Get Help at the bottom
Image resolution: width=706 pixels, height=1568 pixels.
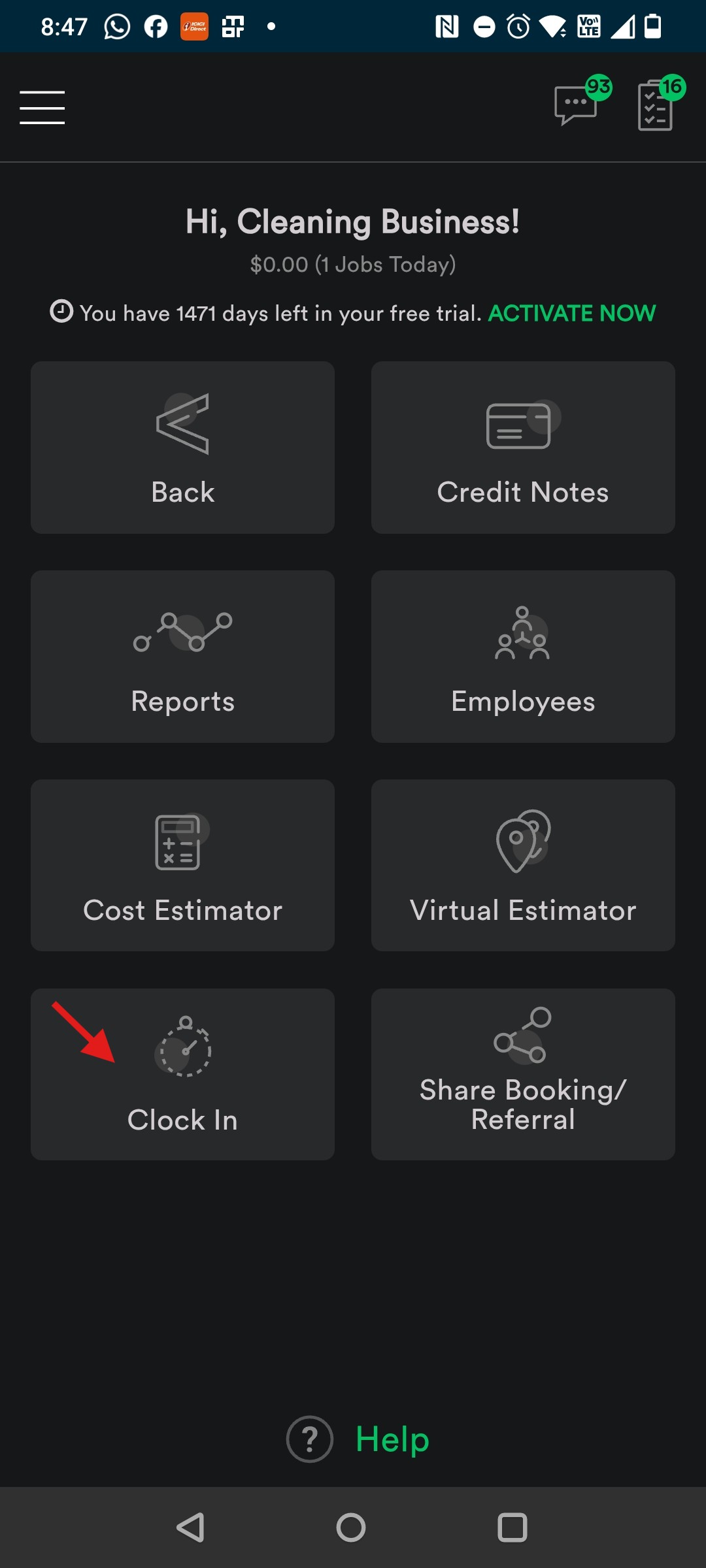(358, 1439)
